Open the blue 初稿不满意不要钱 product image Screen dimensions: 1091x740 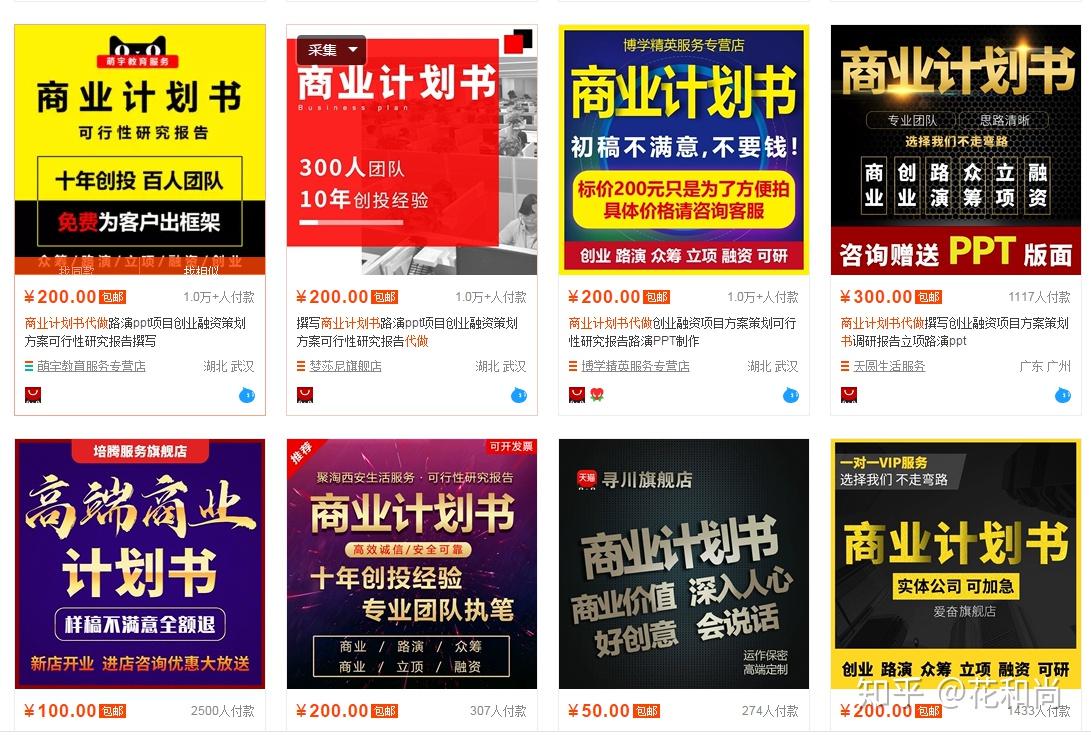click(683, 150)
